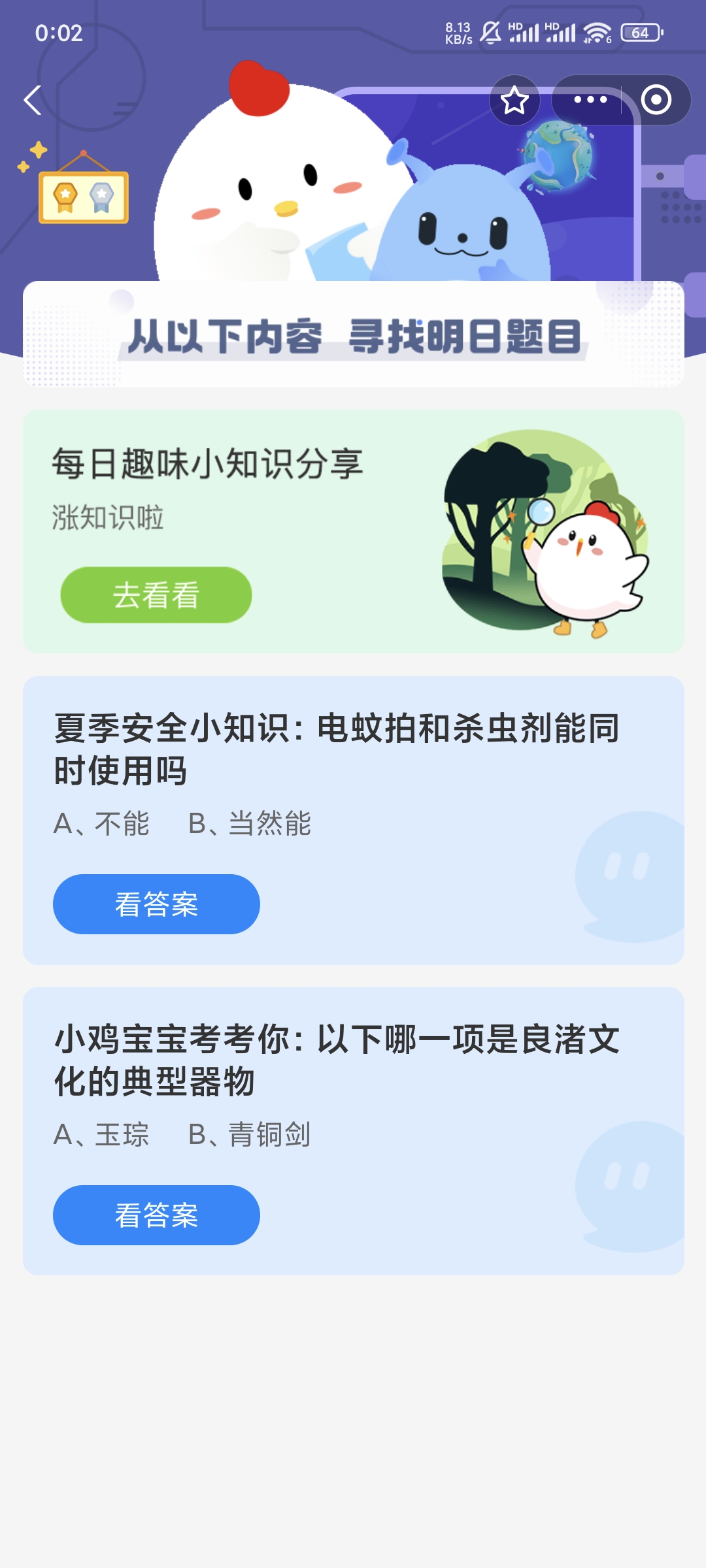Open the three-dot more menu
706x1568 pixels.
coord(590,100)
